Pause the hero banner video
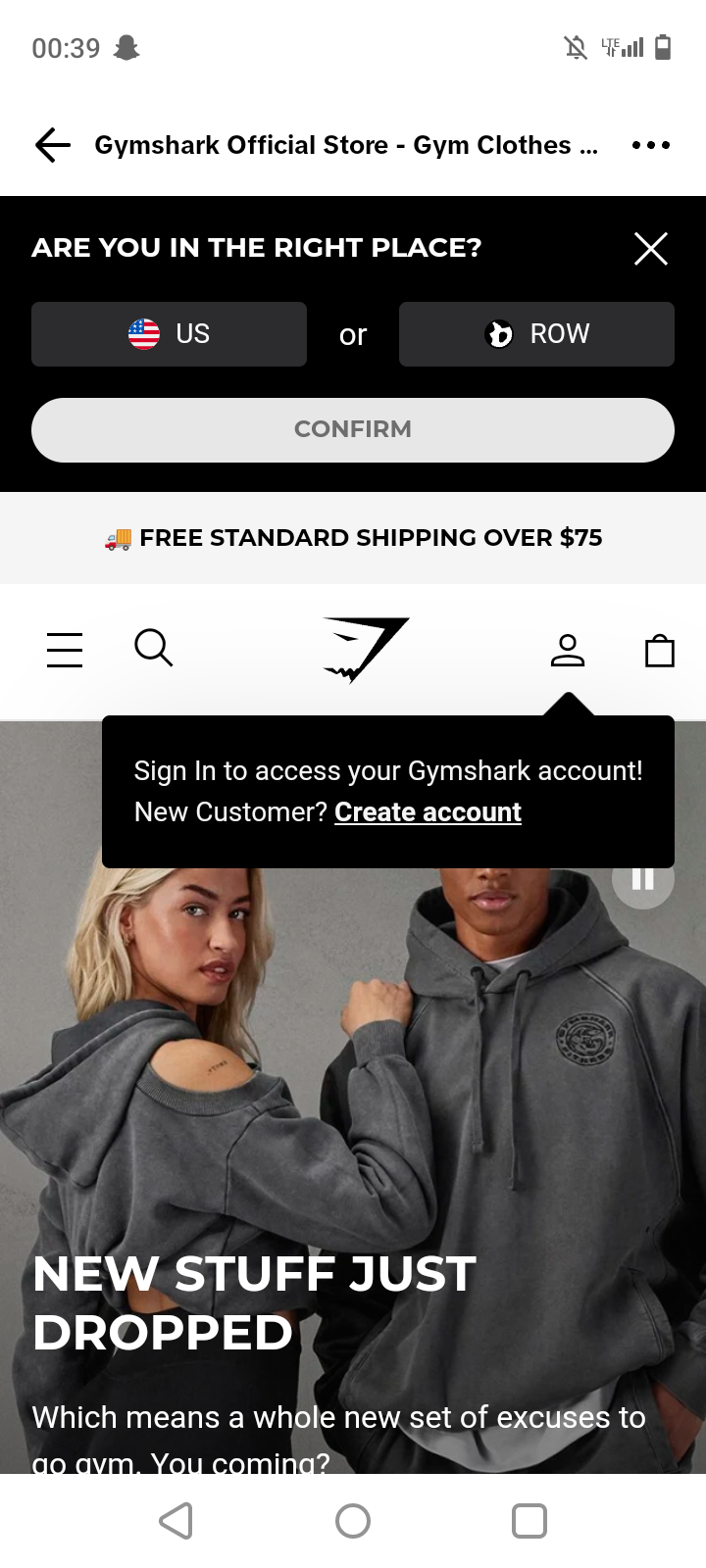 642,878
